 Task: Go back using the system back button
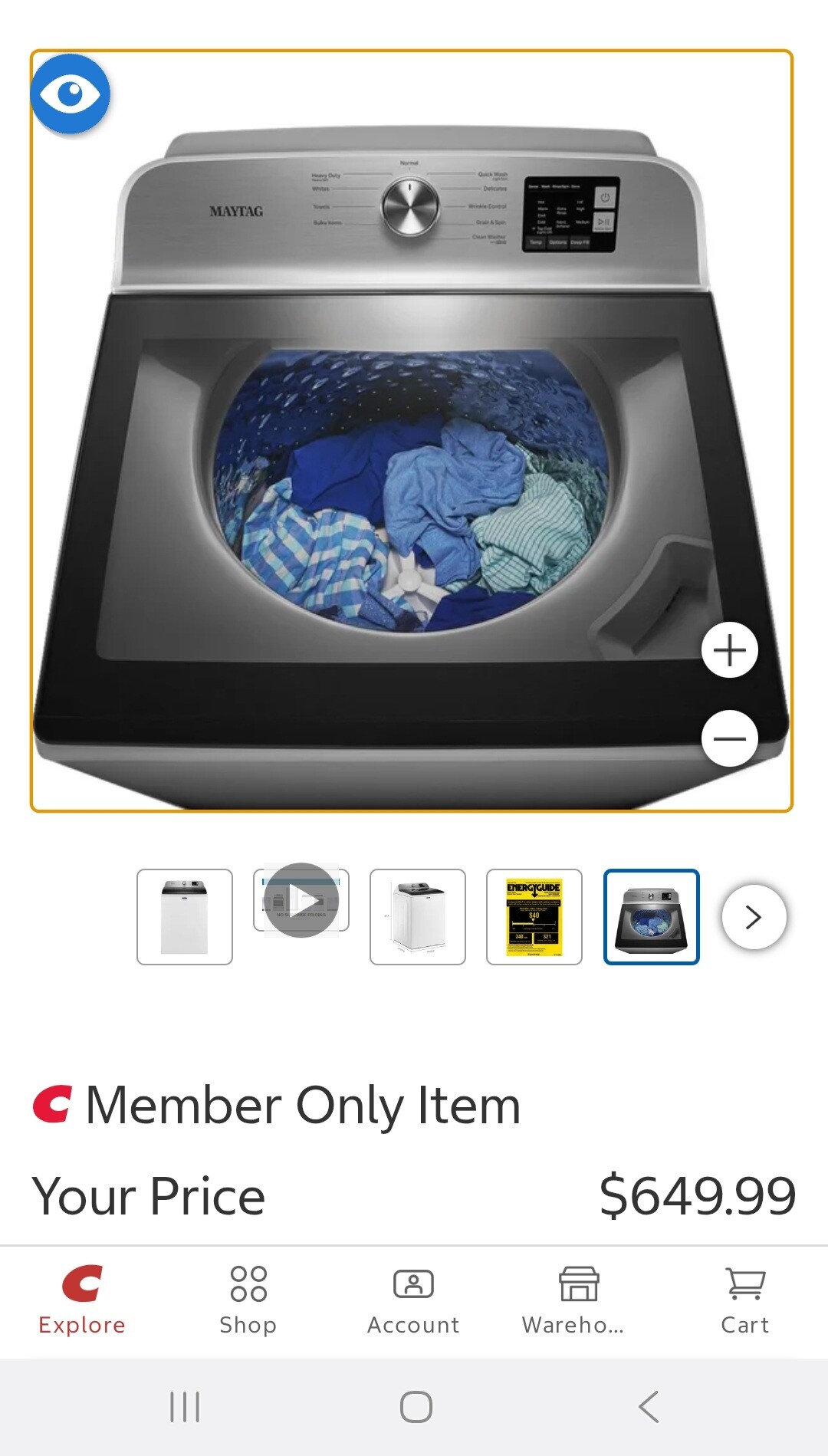(x=649, y=1407)
